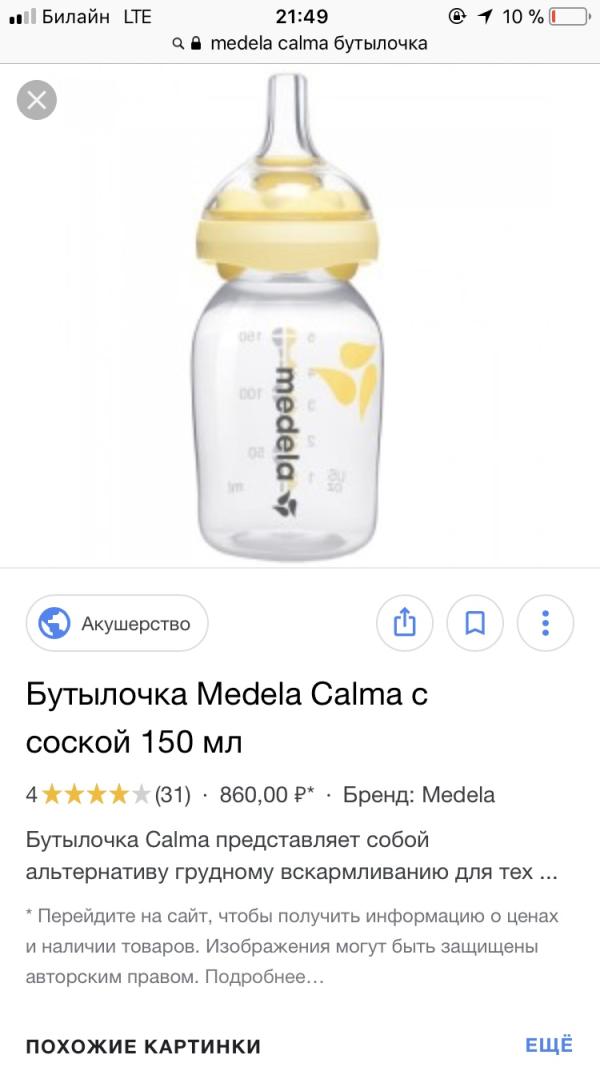Share this image result

coord(404,624)
